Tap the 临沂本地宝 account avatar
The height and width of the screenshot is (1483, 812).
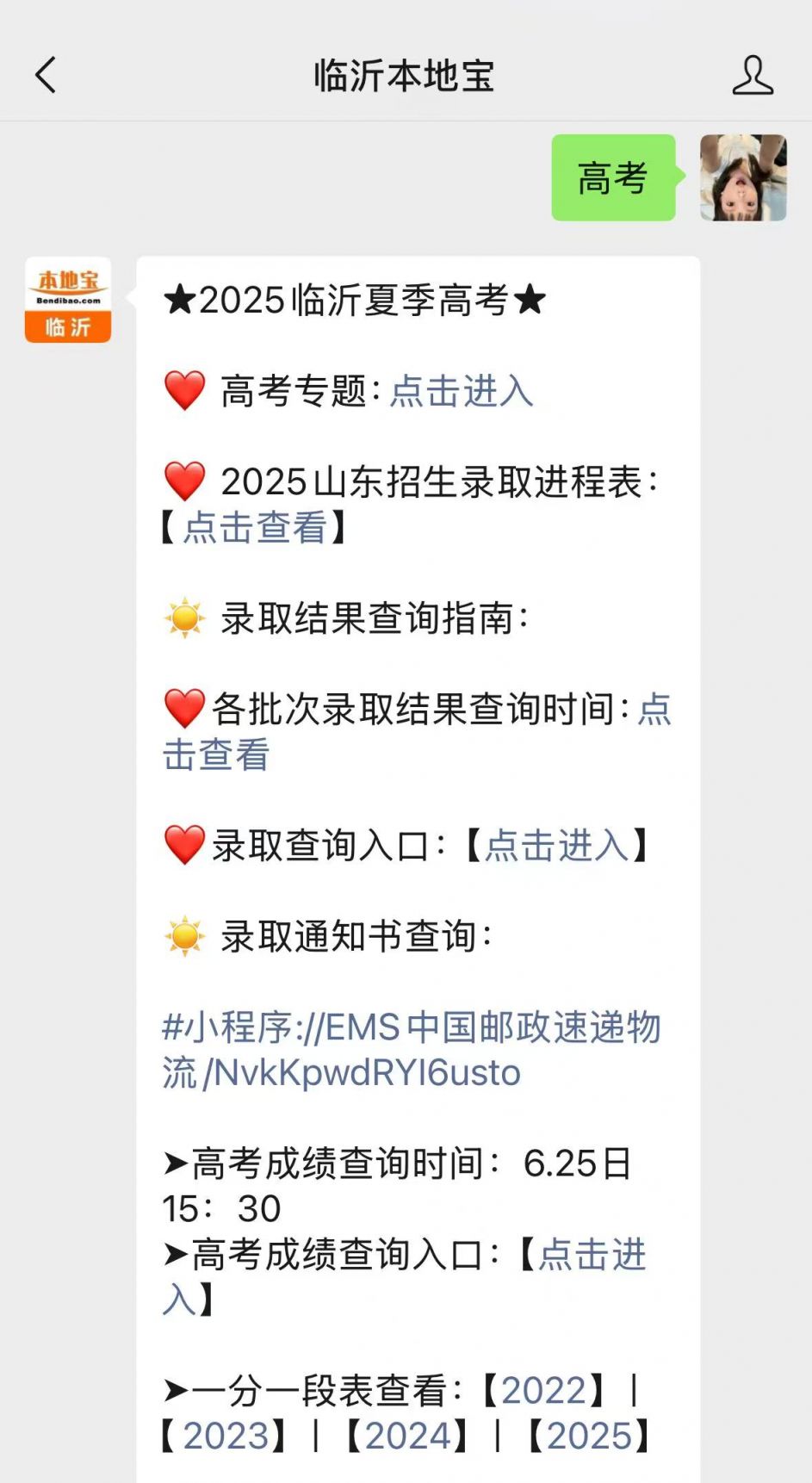tap(68, 300)
